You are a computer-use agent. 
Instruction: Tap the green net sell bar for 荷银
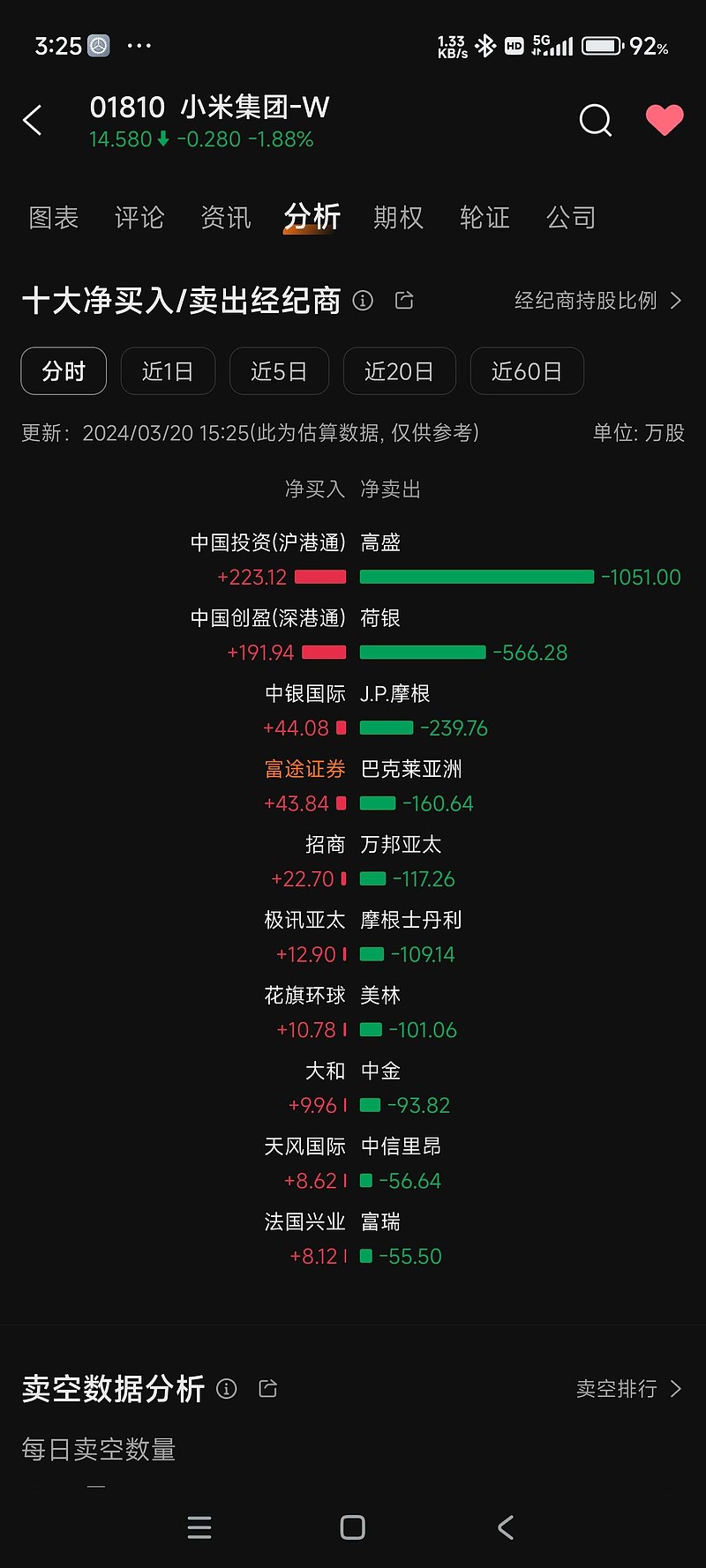pyautogui.click(x=423, y=653)
